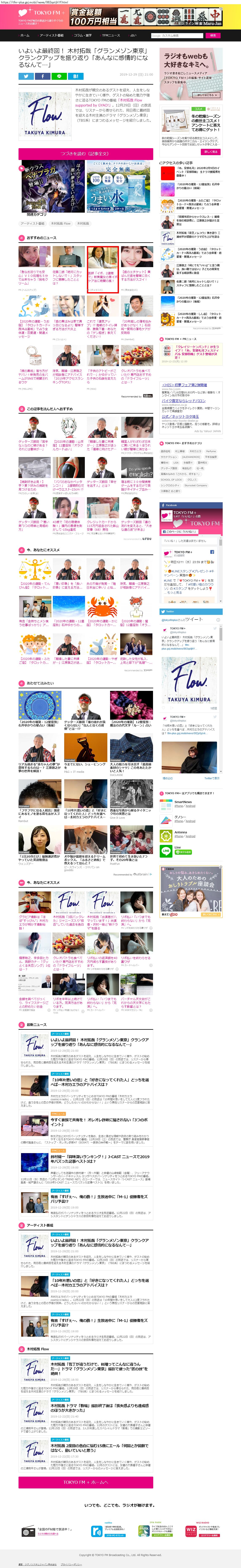Share this article on Facebook
The image size is (241, 1568).
coord(43,76)
